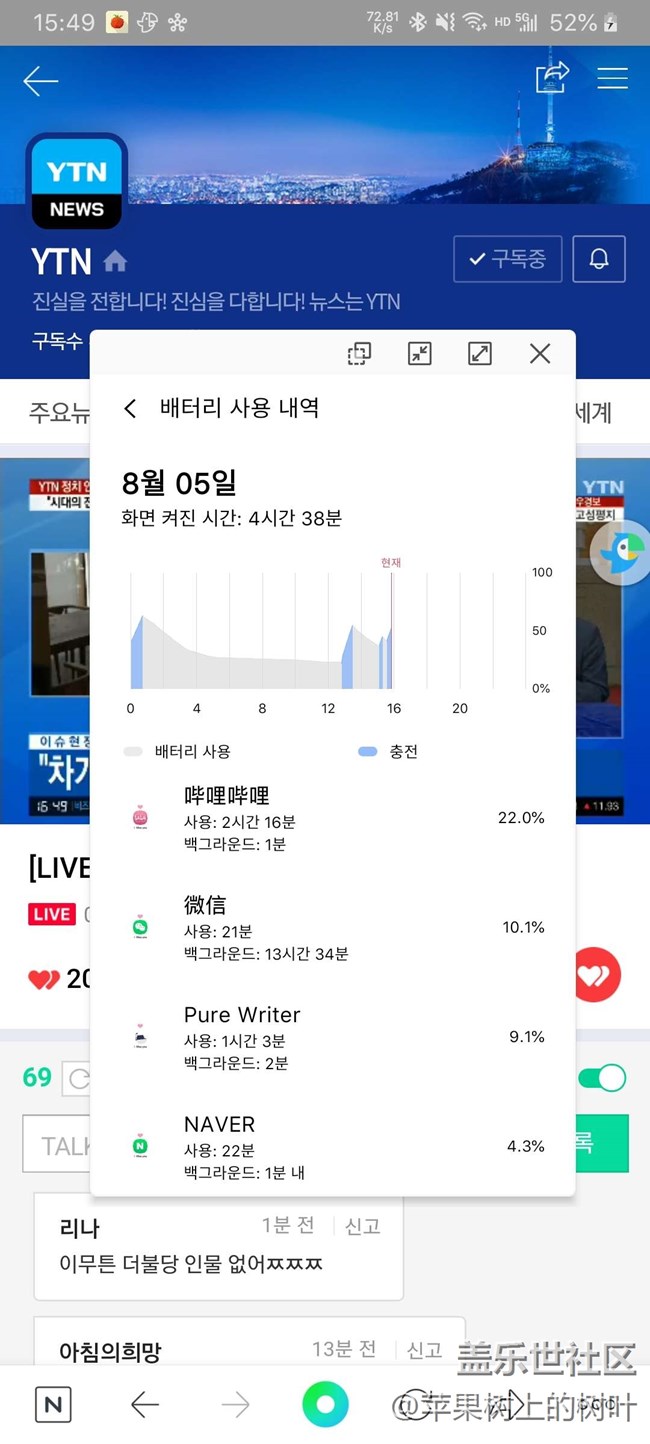Image resolution: width=650 pixels, height=1444 pixels.
Task: Open the YTN notification bell
Action: click(x=599, y=260)
